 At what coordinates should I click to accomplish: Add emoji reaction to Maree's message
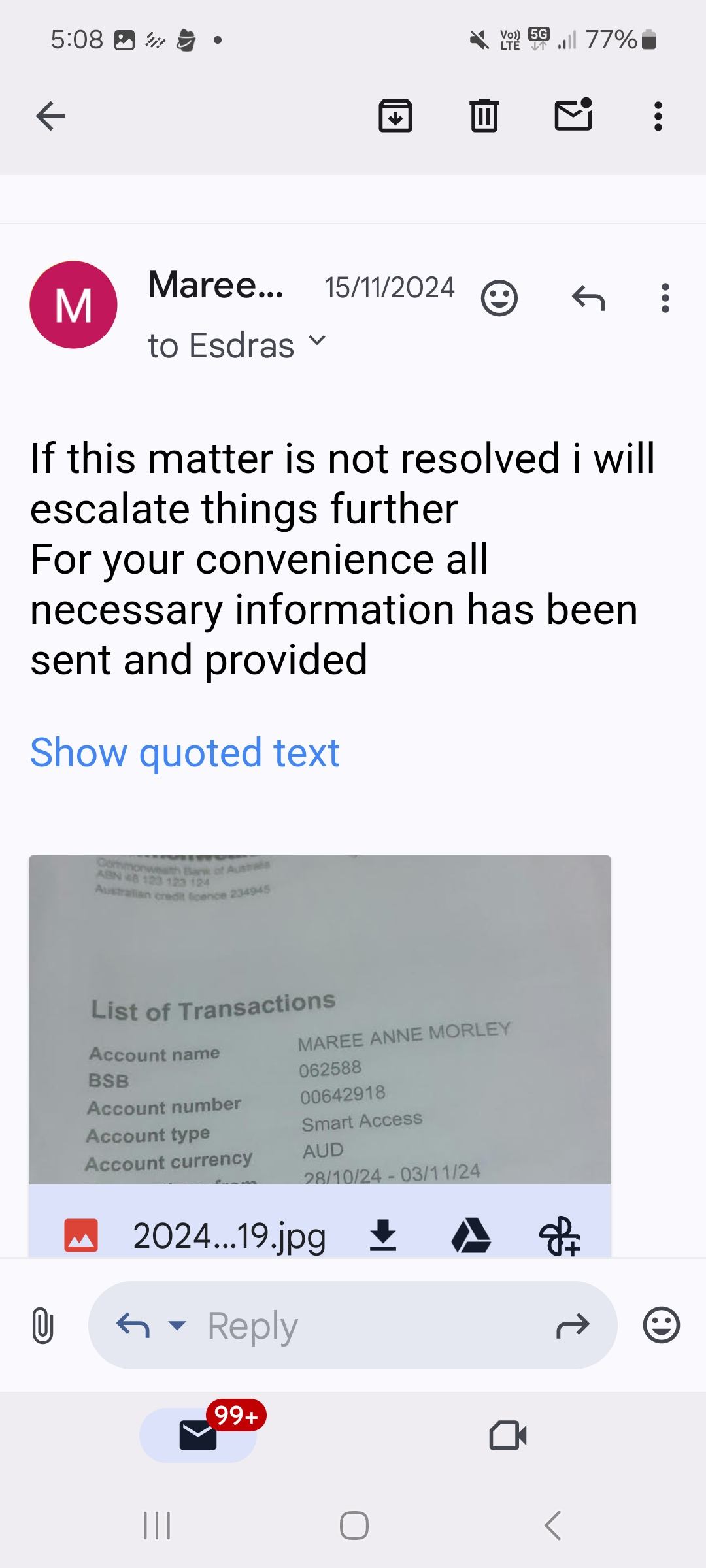(x=499, y=299)
